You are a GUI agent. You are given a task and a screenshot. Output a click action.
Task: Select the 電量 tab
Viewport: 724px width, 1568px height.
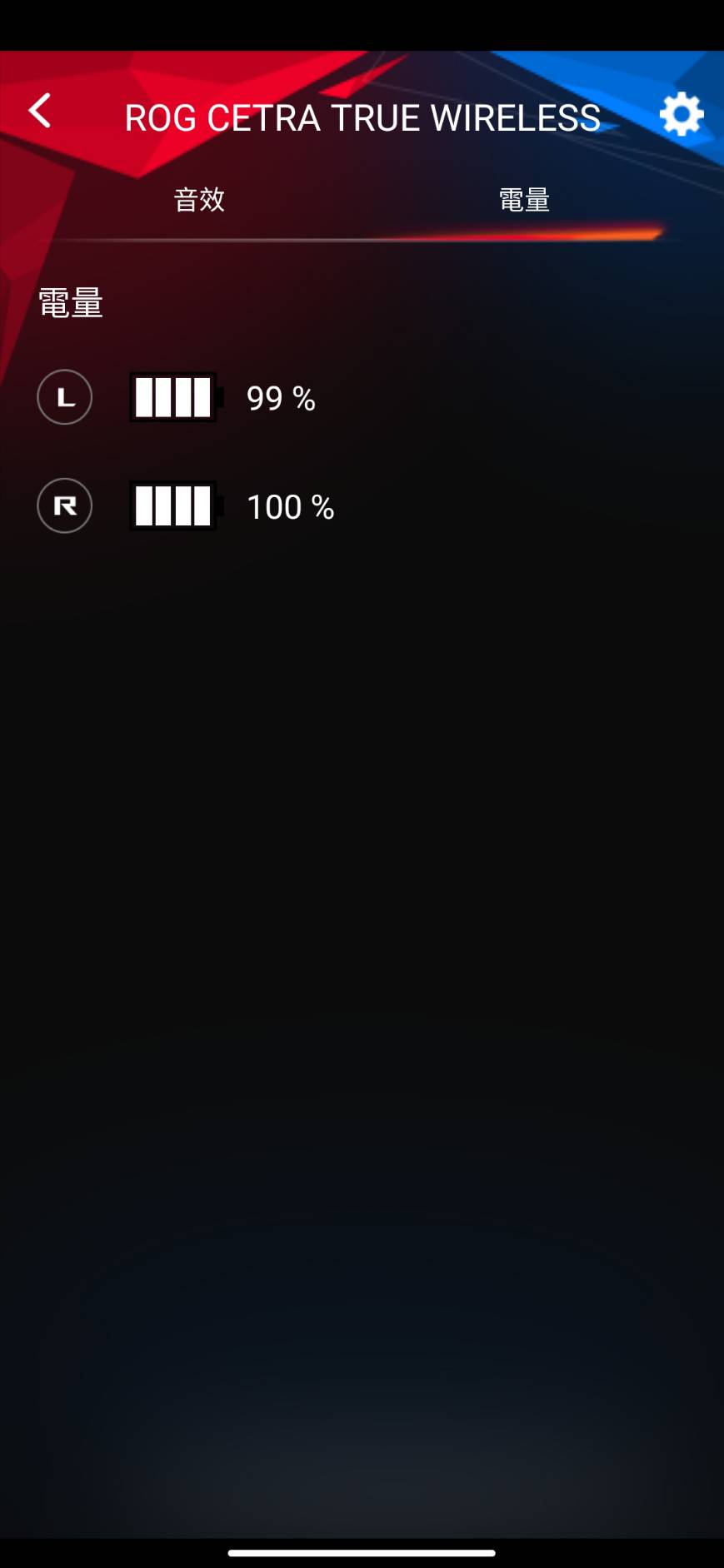524,200
